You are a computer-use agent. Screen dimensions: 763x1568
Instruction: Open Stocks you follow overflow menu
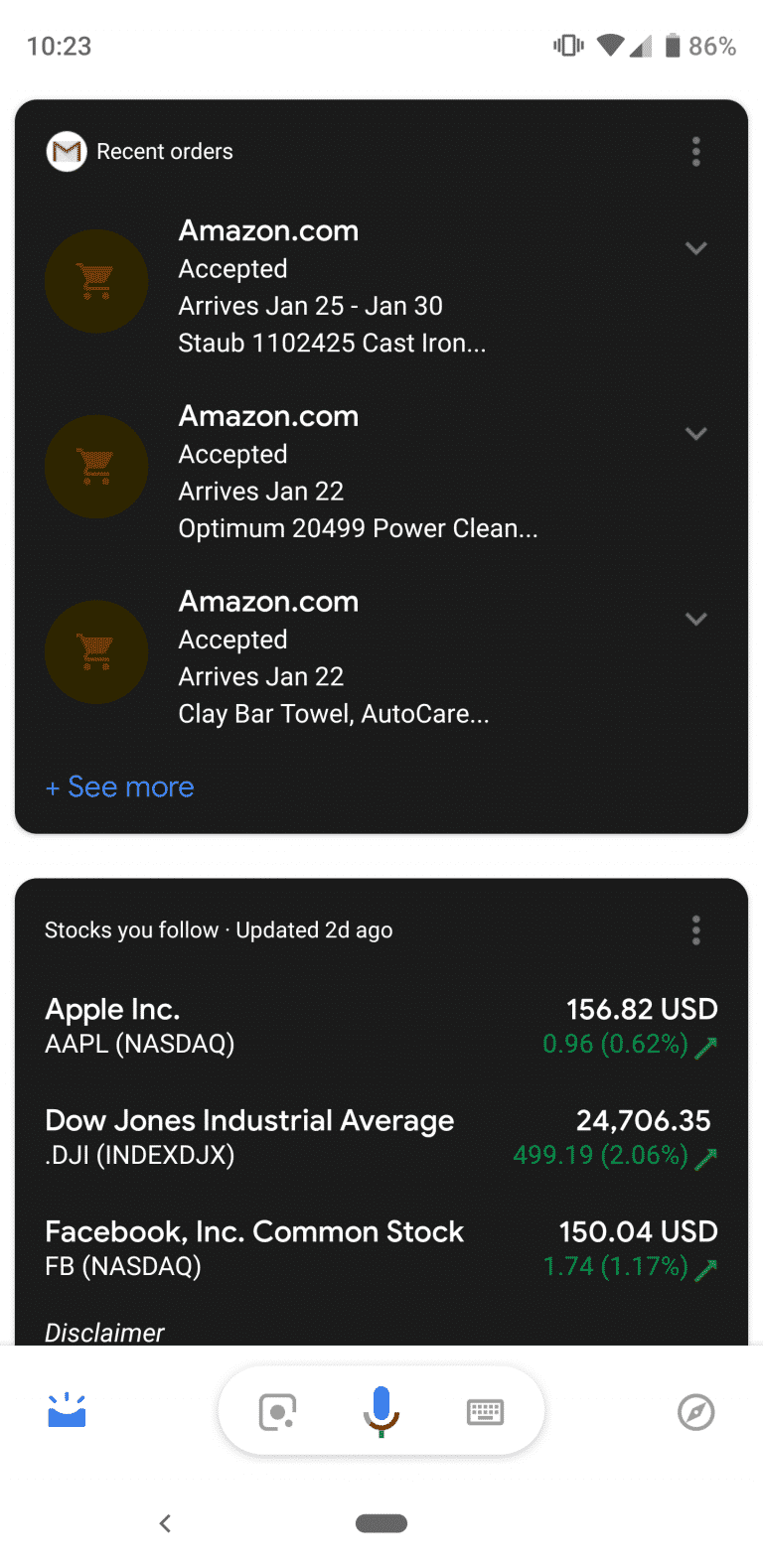(x=695, y=930)
